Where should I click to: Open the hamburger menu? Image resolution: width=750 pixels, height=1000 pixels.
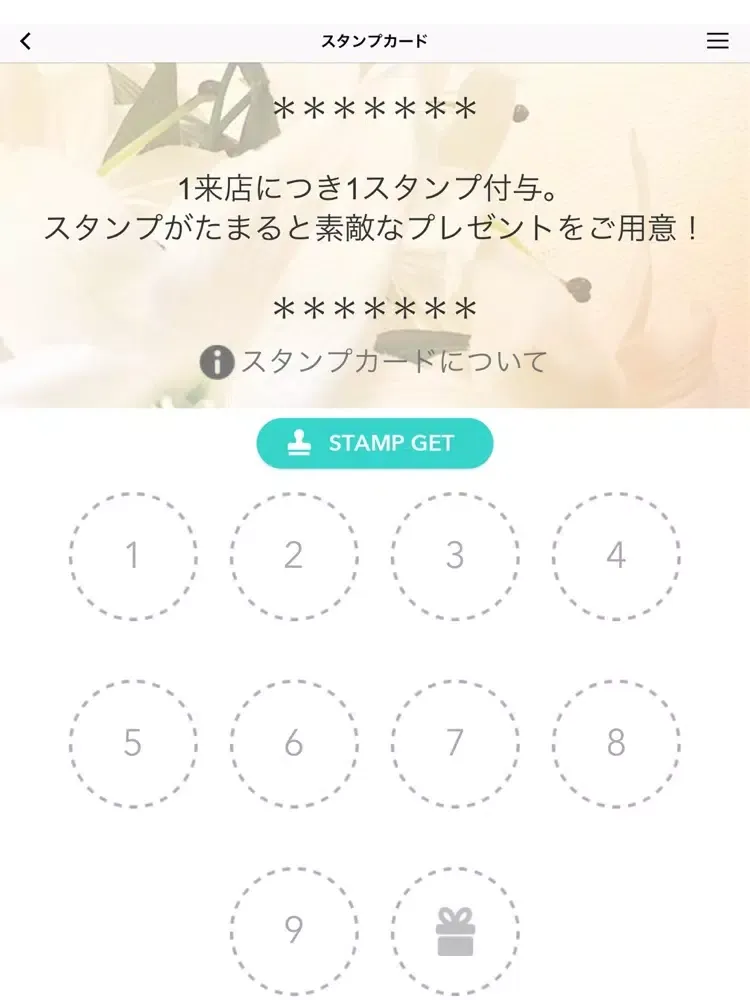717,41
